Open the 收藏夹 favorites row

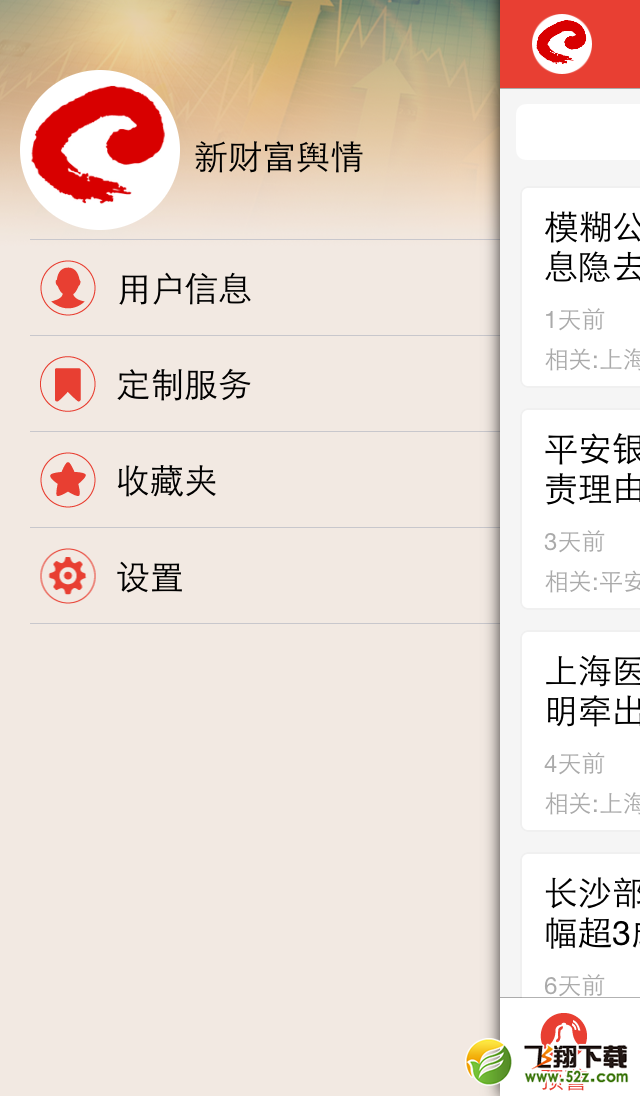(265, 480)
